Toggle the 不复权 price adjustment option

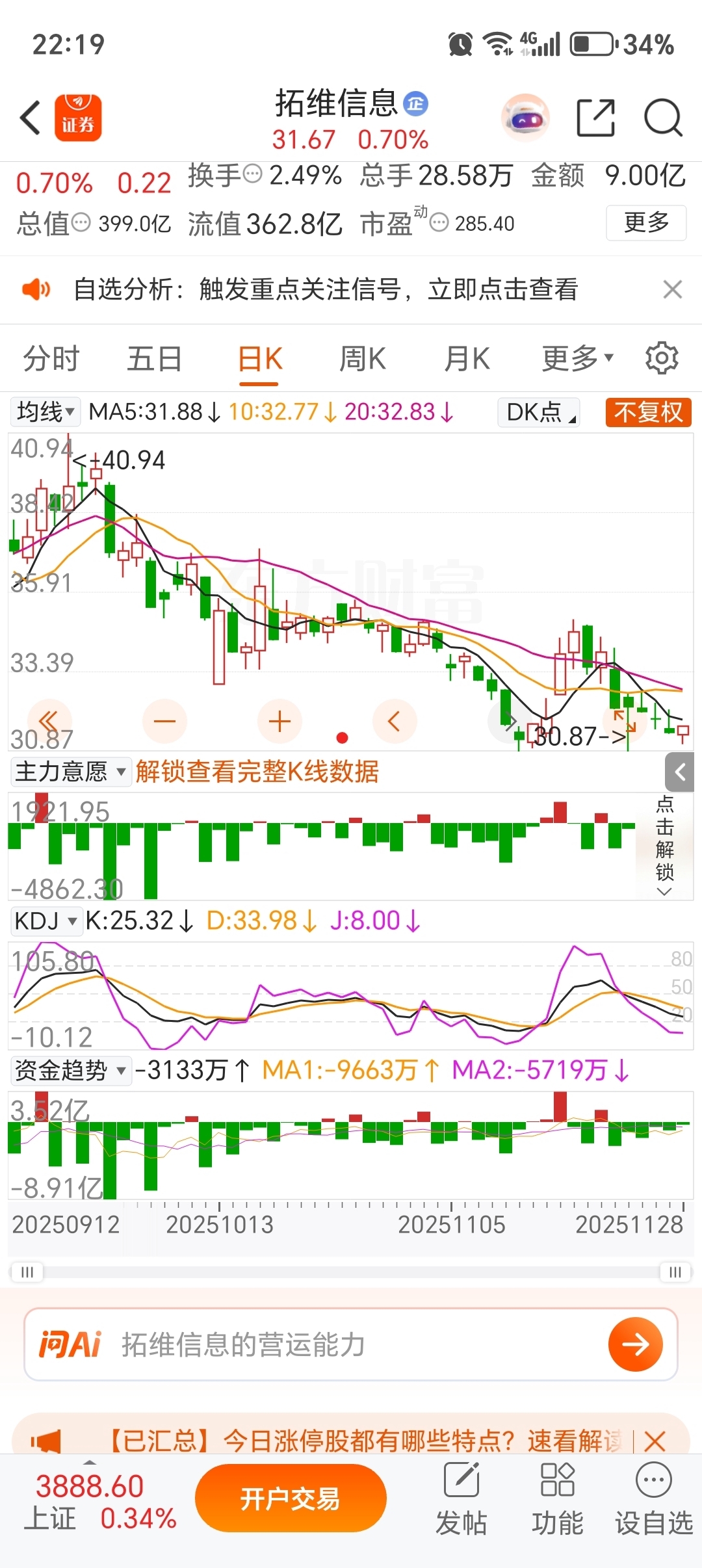648,412
